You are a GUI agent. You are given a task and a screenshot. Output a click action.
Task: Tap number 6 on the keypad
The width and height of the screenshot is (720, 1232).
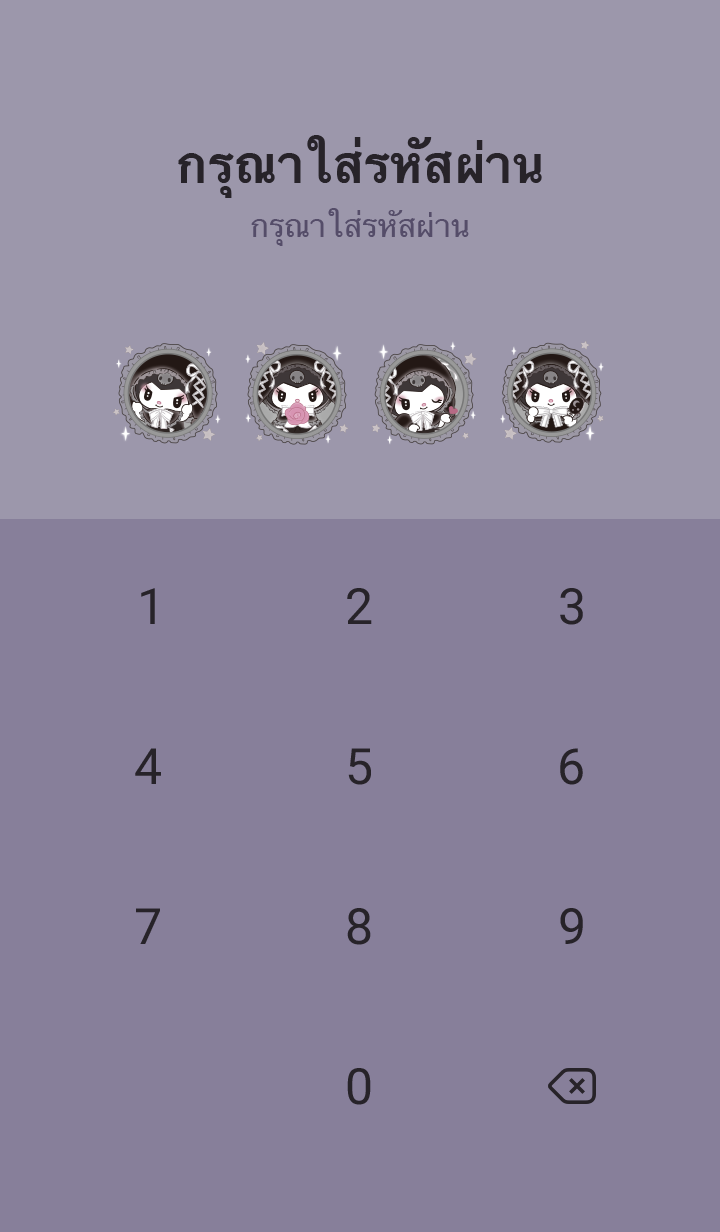(x=571, y=767)
